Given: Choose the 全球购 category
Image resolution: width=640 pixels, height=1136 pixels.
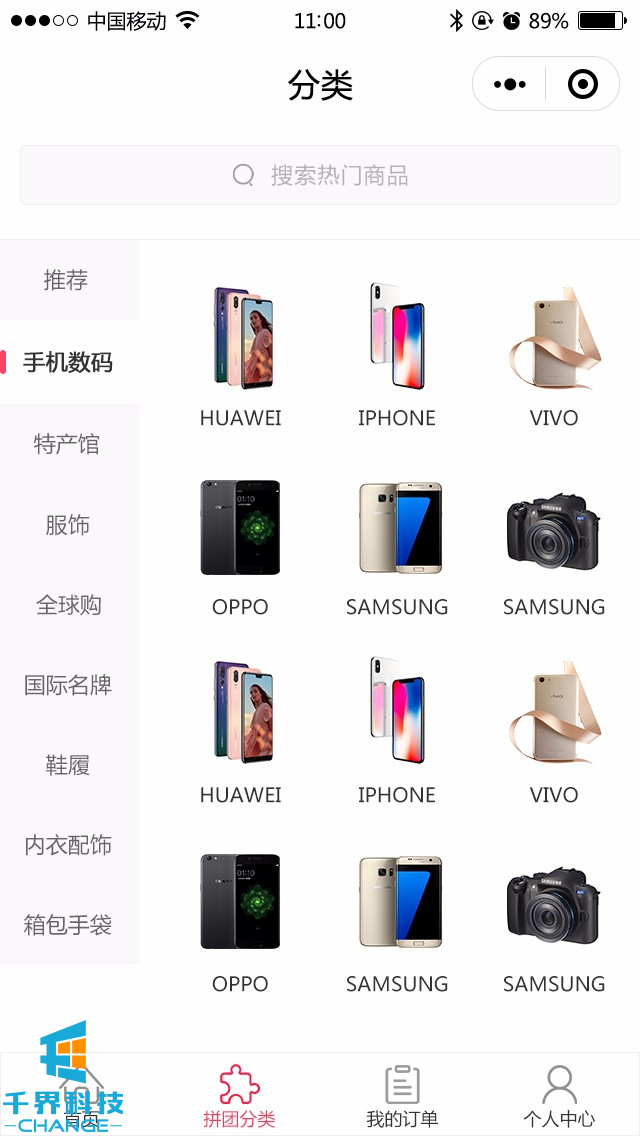Looking at the screenshot, I should 68,605.
